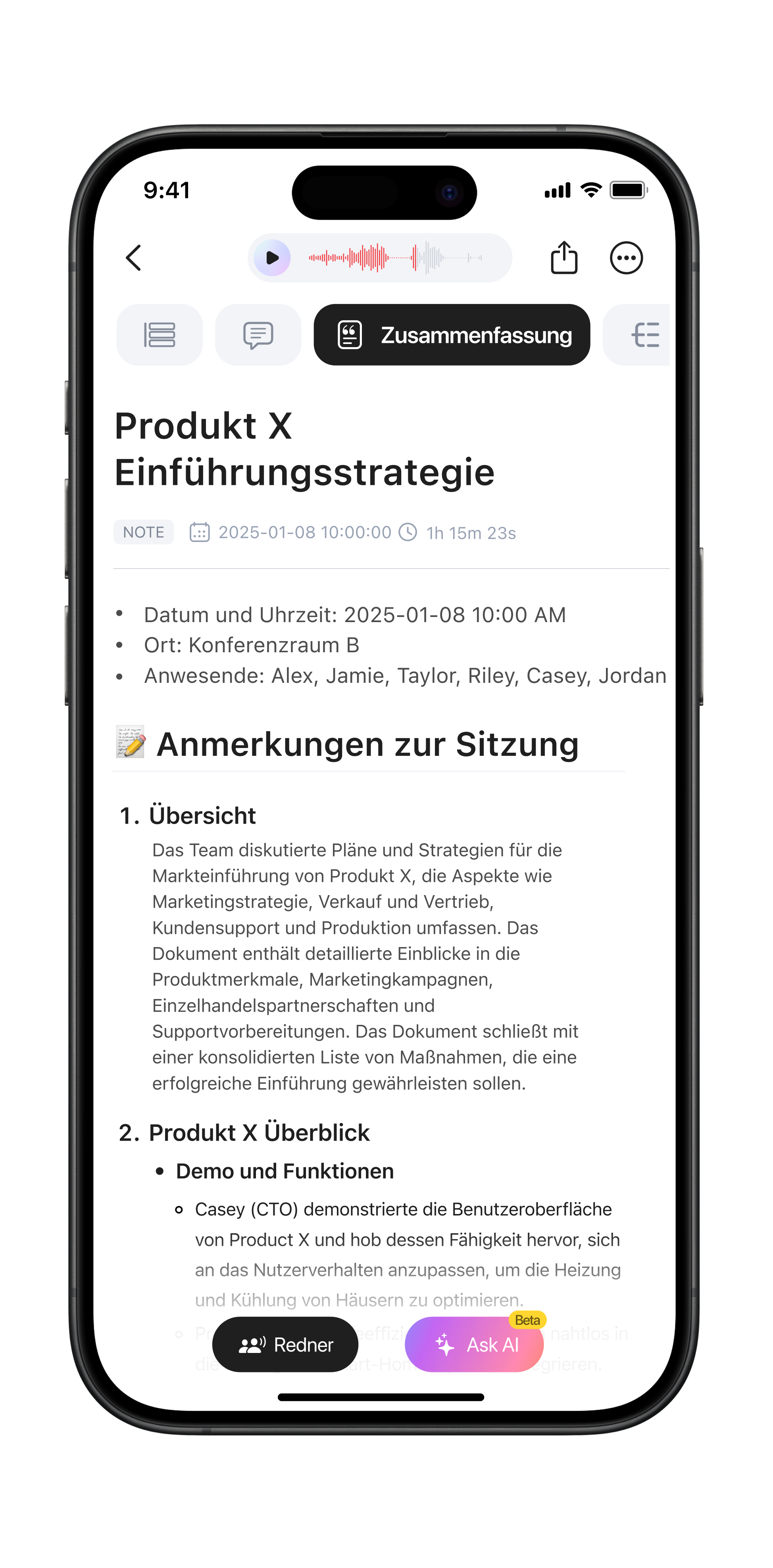Launch the Ask AI assistant
The height and width of the screenshot is (1568, 773).
(474, 1345)
